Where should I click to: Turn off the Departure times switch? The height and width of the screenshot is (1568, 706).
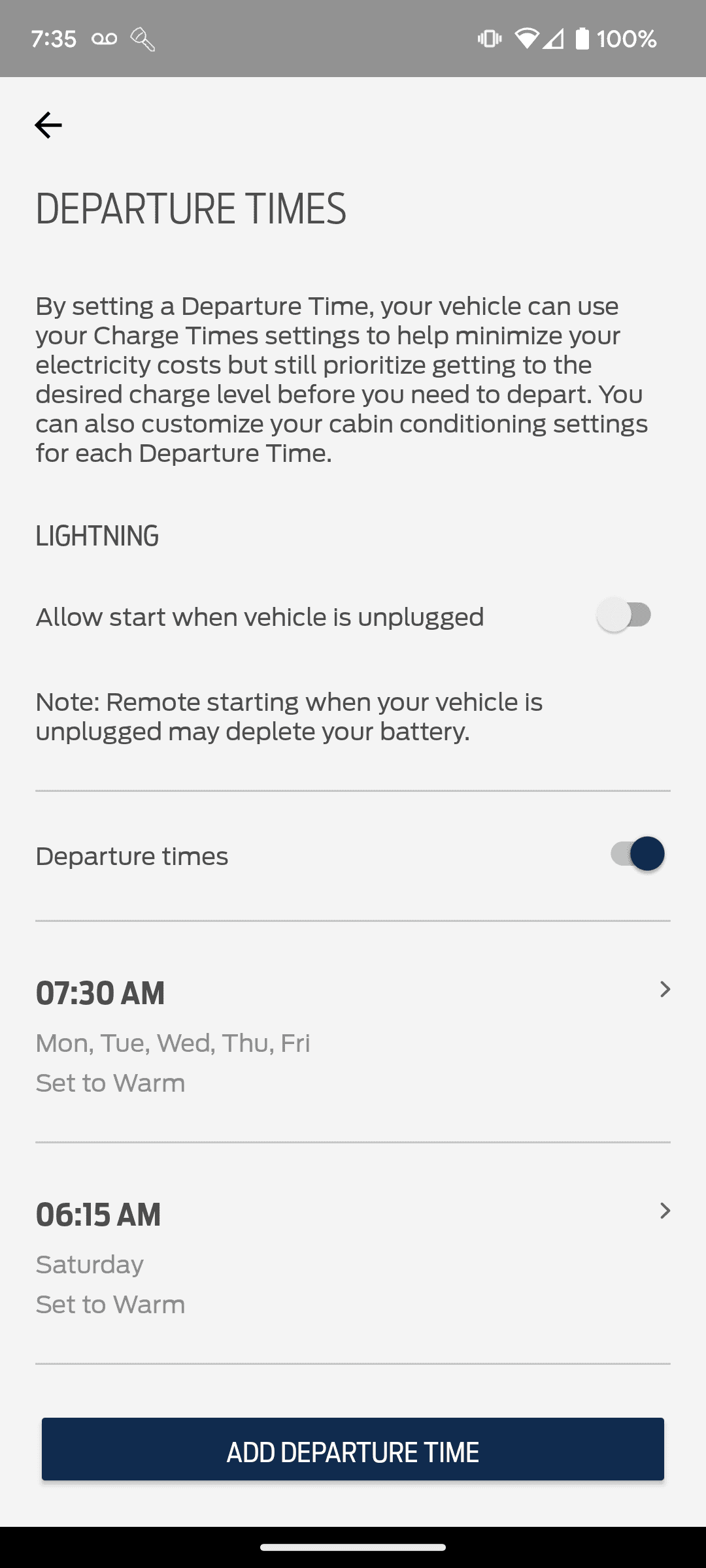(638, 855)
